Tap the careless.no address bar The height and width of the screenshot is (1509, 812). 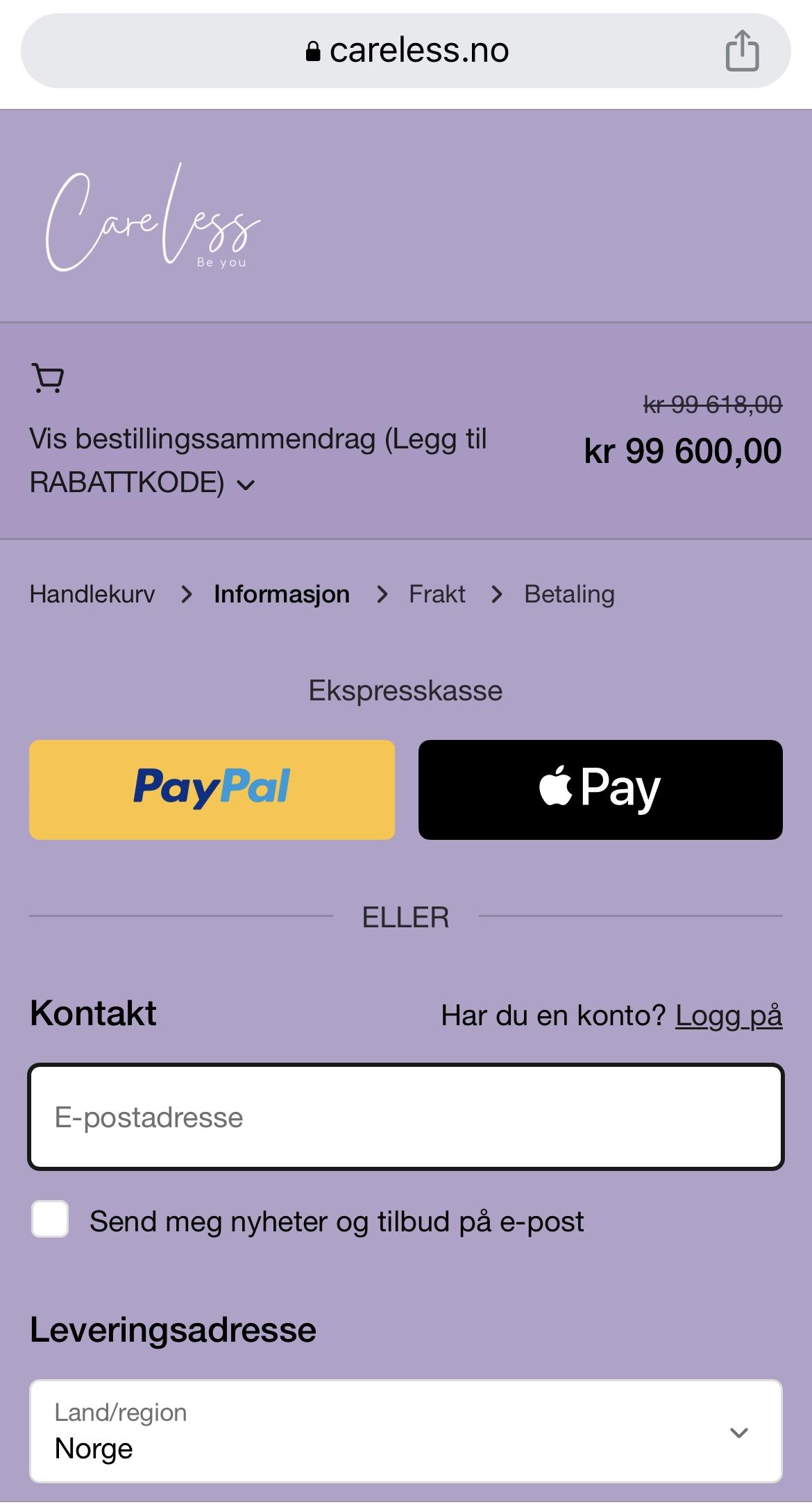406,51
